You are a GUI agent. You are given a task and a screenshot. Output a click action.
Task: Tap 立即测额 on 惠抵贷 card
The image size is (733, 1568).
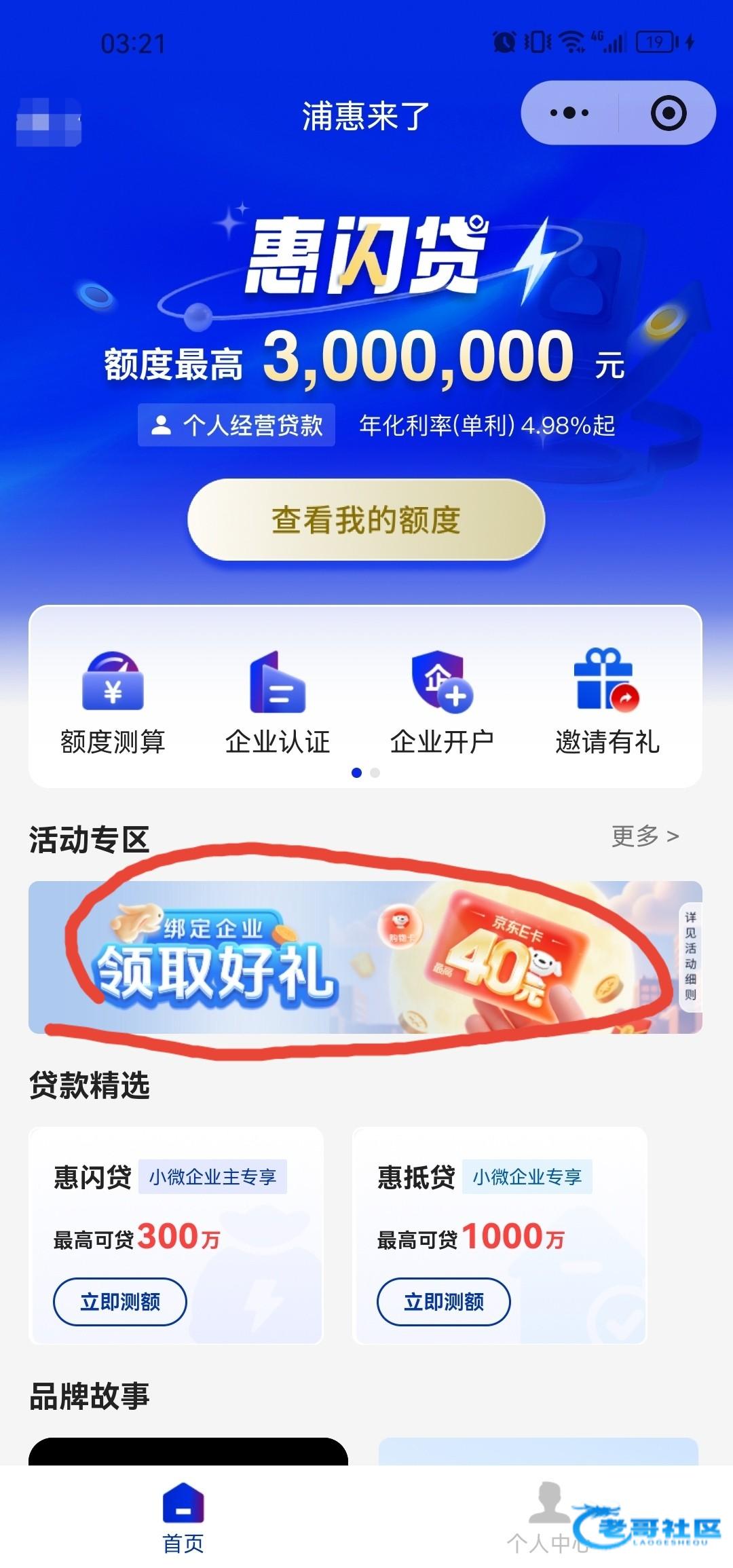click(443, 1301)
